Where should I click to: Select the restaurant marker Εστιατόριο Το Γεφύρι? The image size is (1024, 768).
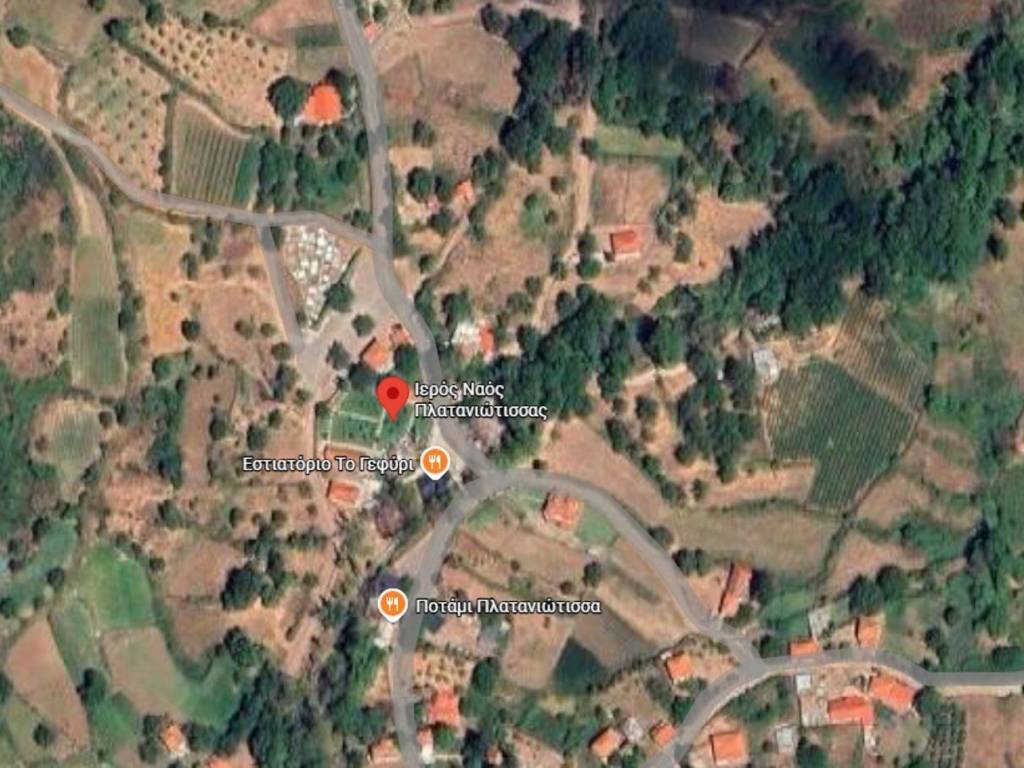tap(434, 462)
